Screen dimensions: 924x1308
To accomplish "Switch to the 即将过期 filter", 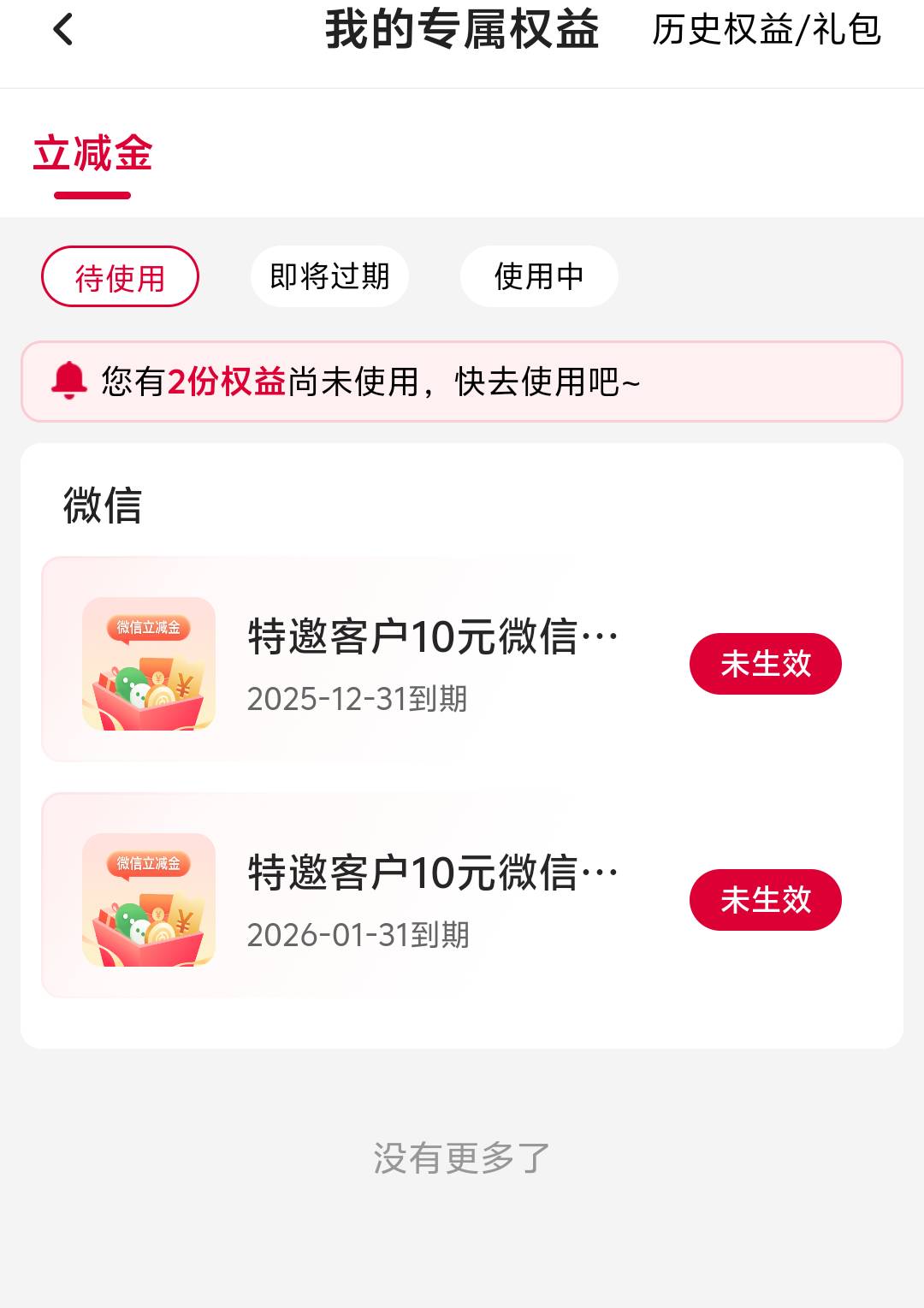I will [x=329, y=276].
